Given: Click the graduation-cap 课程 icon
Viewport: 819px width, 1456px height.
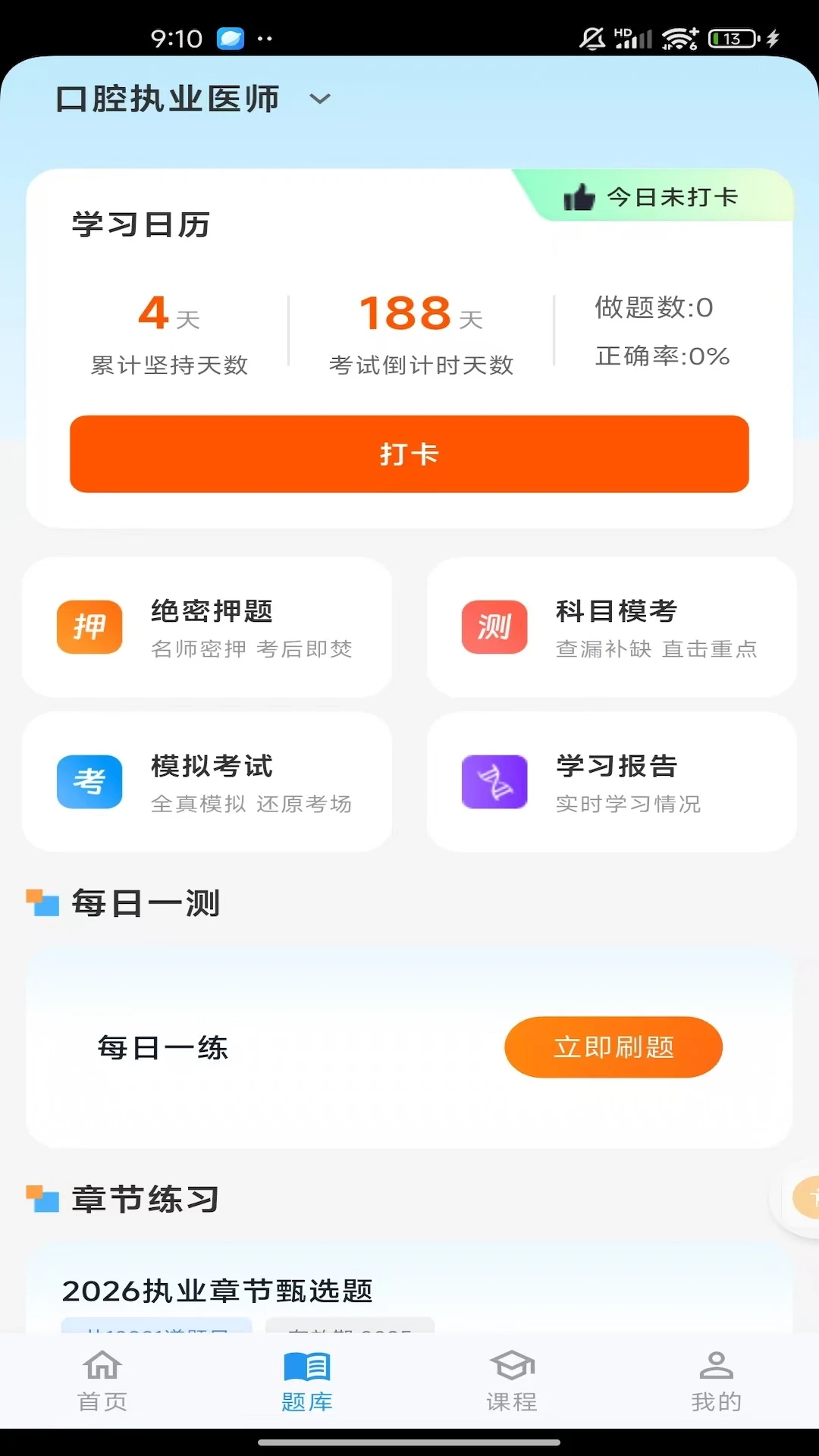Looking at the screenshot, I should (x=510, y=1365).
